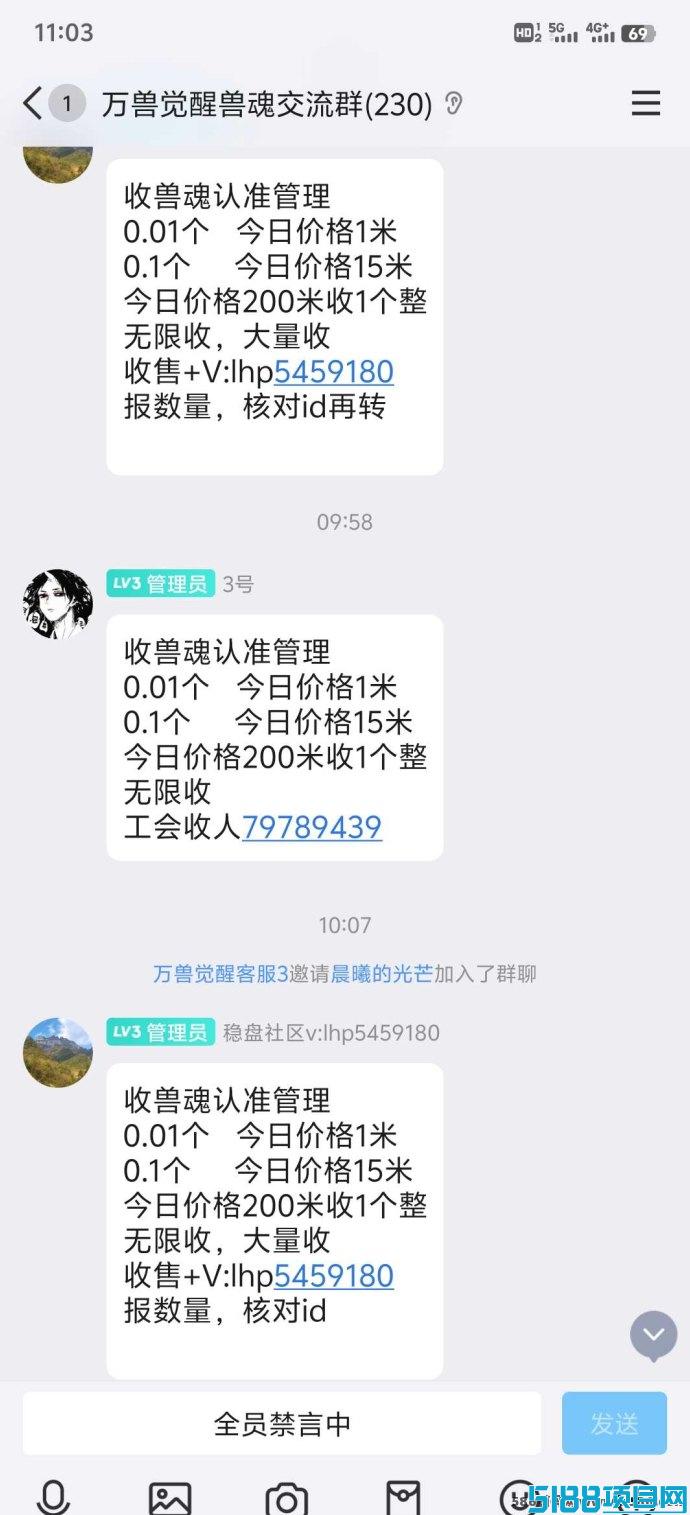690x1515 pixels.
Task: Go back from the group chat
Action: click(34, 103)
